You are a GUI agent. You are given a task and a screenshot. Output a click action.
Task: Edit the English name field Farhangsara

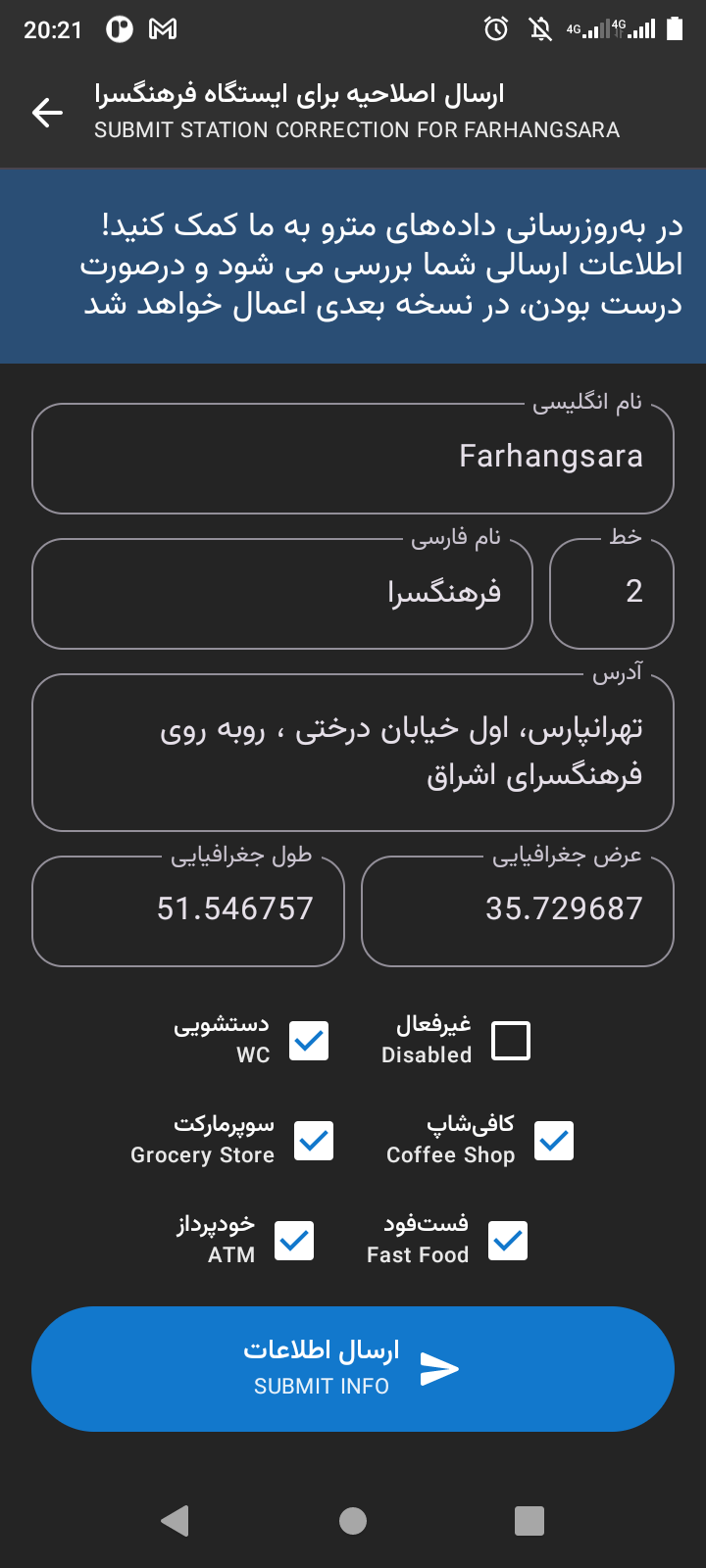click(353, 458)
